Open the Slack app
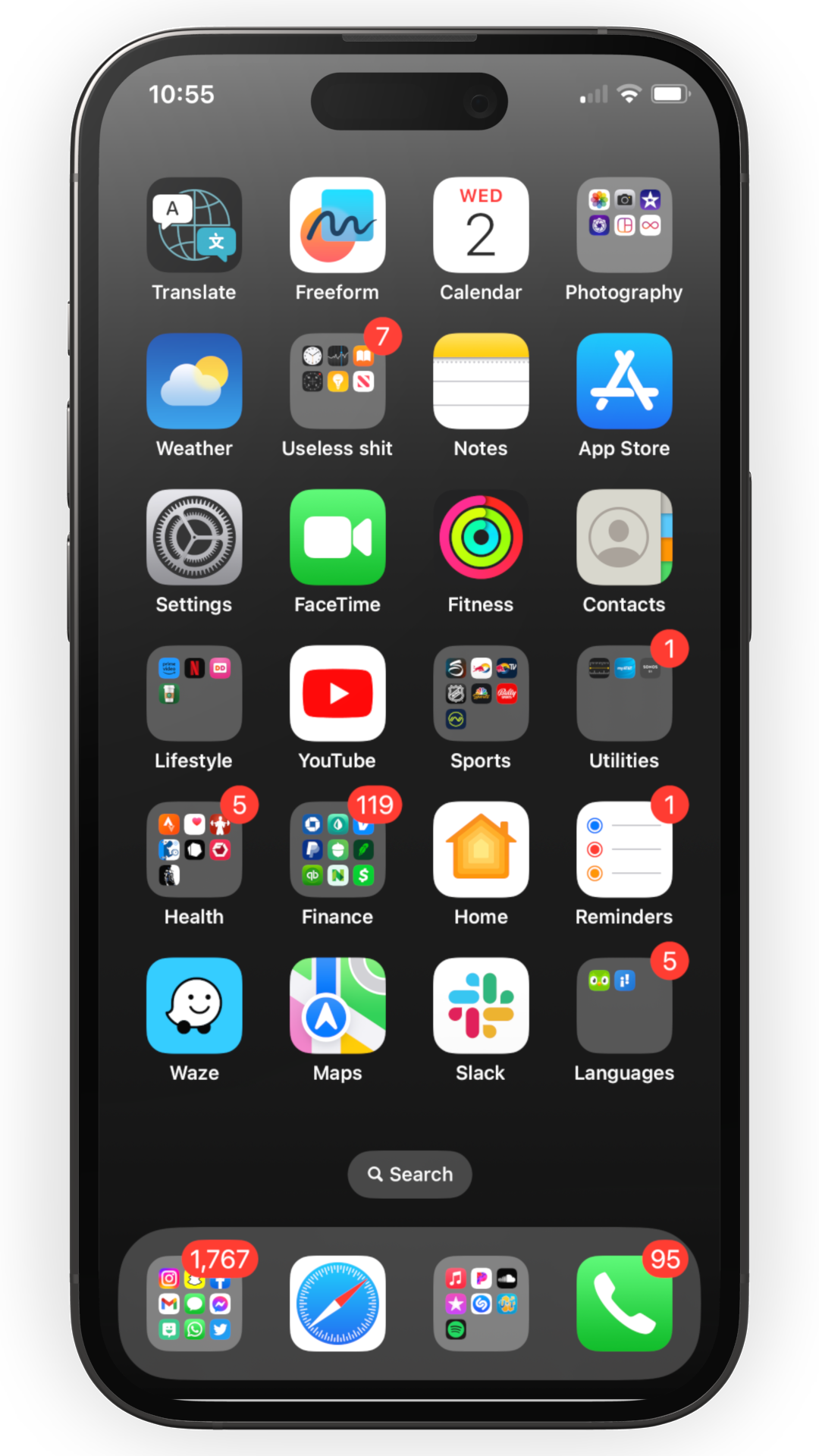 click(x=481, y=1006)
